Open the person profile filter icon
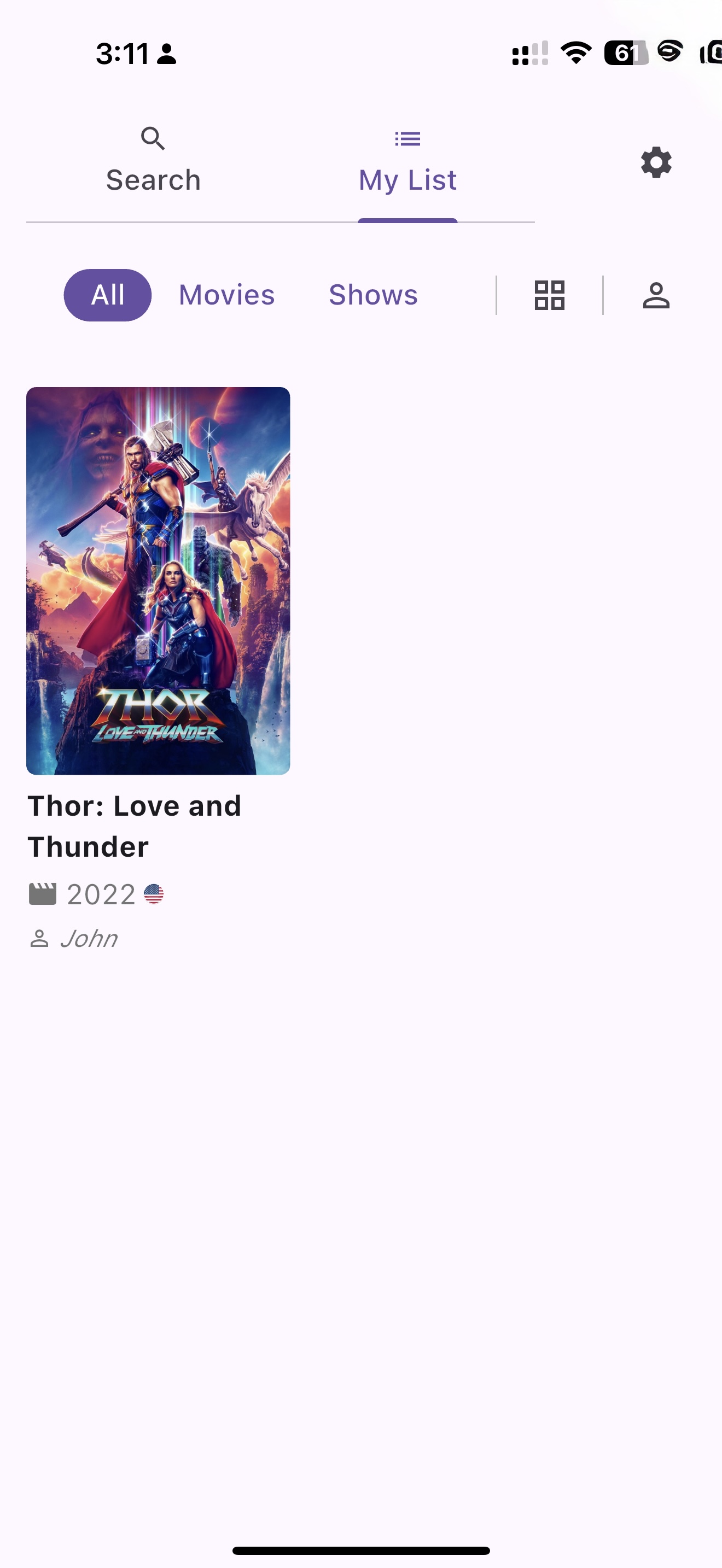 pyautogui.click(x=656, y=295)
